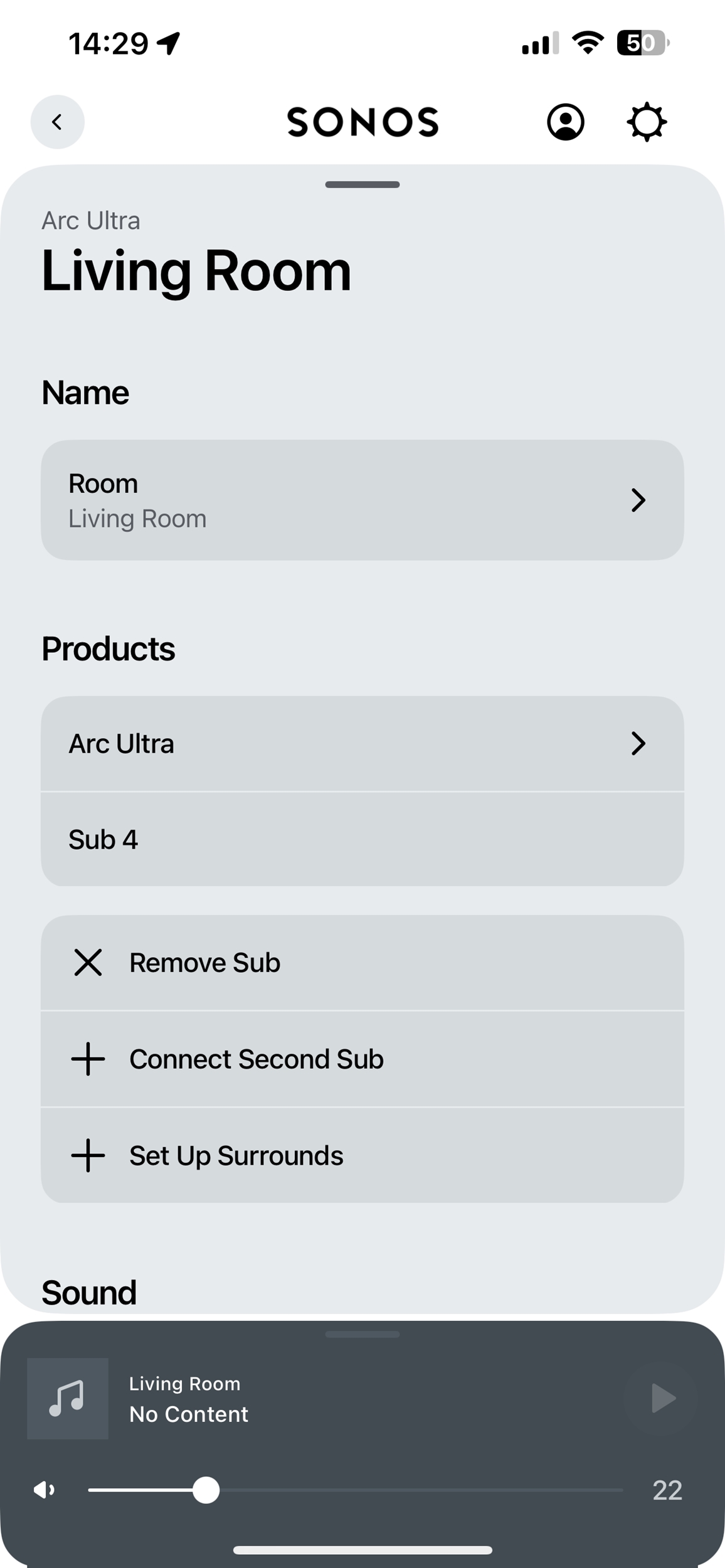Screen dimensions: 725x1568
Task: Select Connect Second Sub
Action: coord(362,1059)
